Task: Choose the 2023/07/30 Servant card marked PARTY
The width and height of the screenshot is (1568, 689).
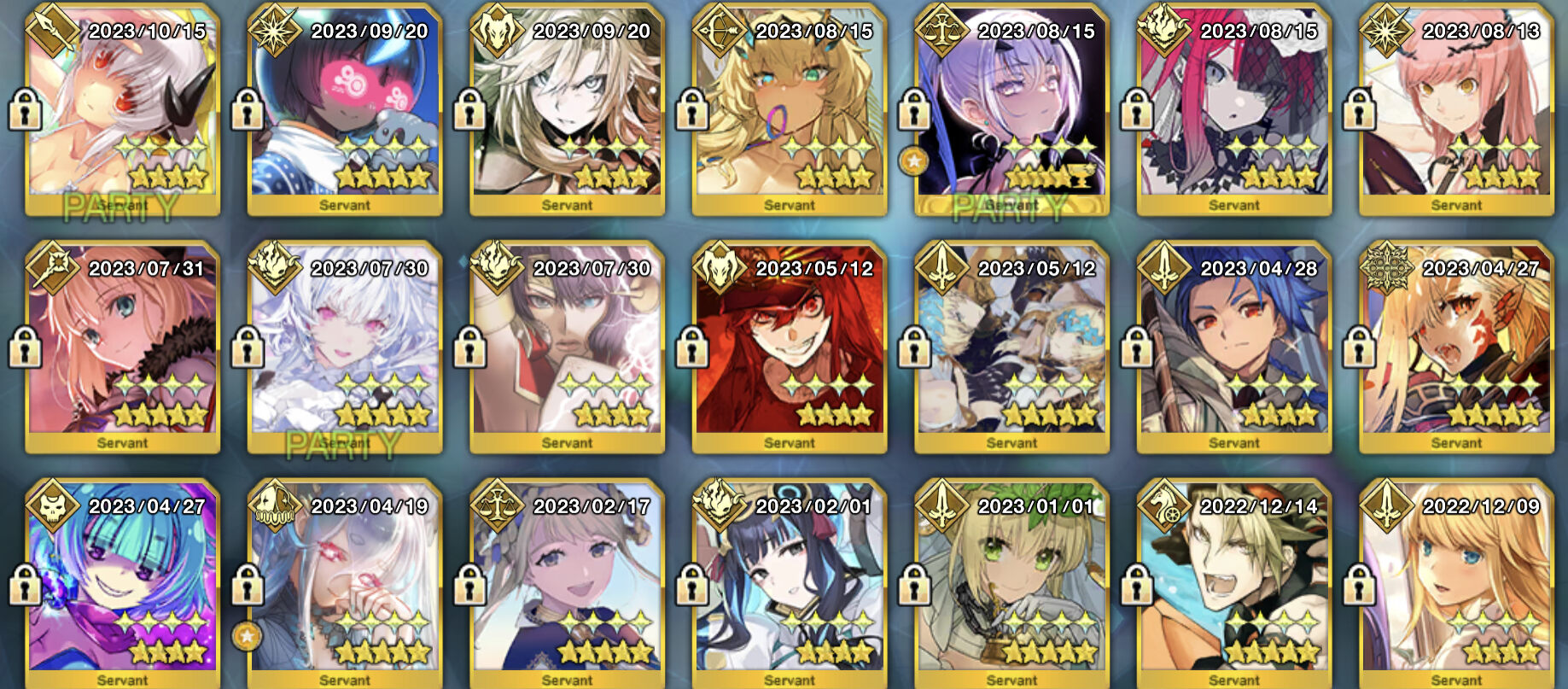Action: click(345, 348)
